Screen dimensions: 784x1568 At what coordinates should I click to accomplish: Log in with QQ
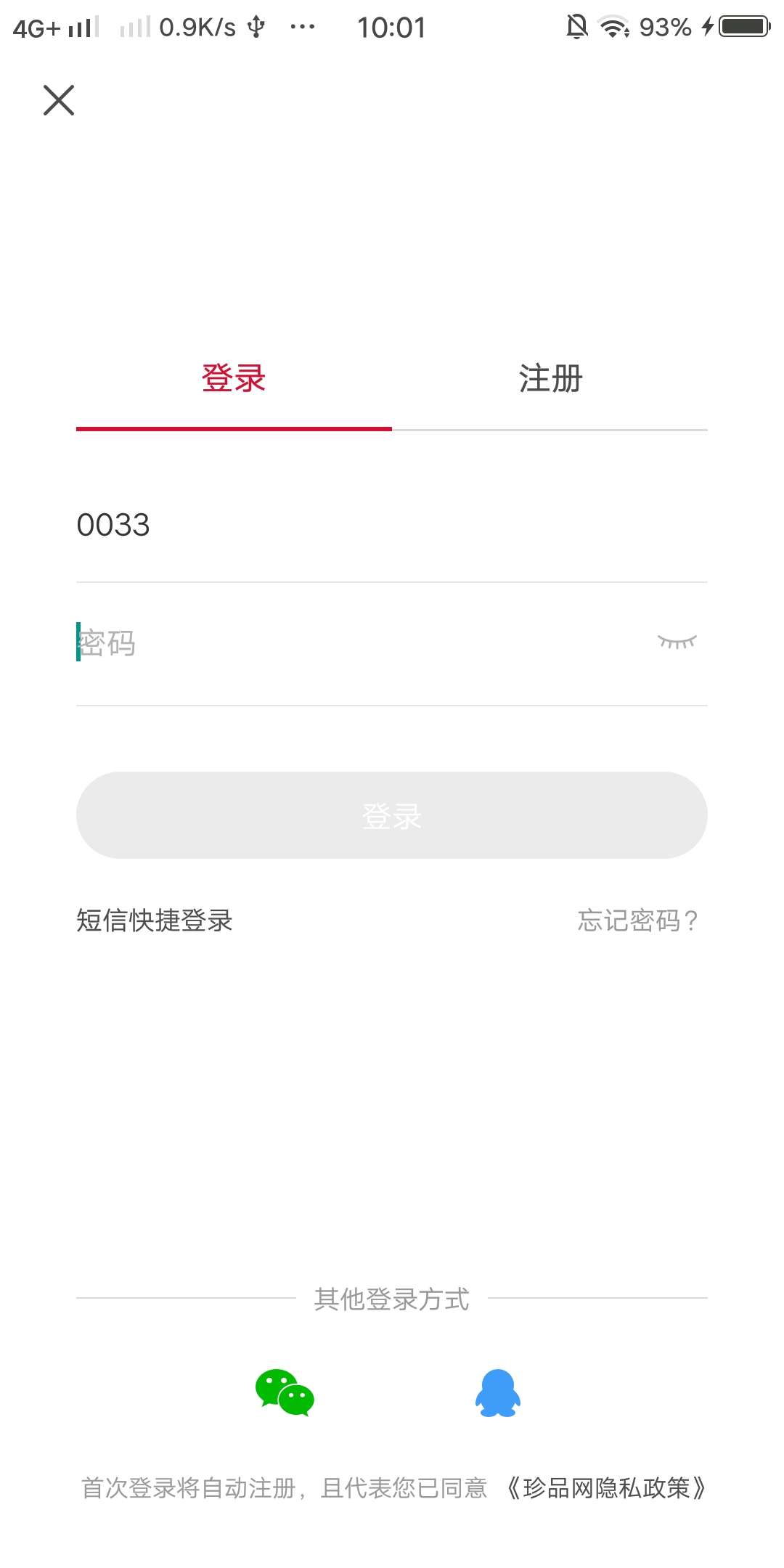(498, 1392)
